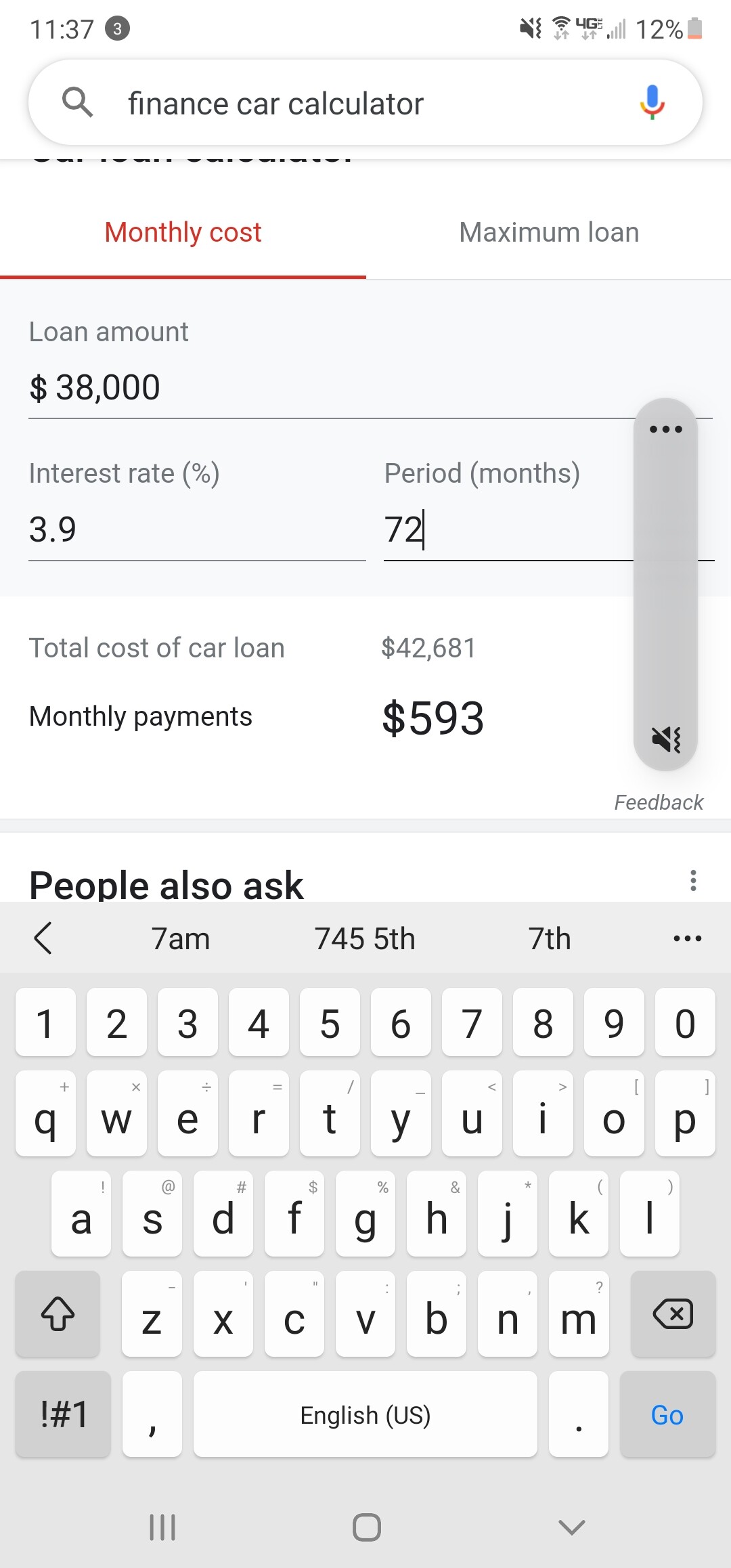Choose the 7am keyboard suggestion

click(181, 939)
